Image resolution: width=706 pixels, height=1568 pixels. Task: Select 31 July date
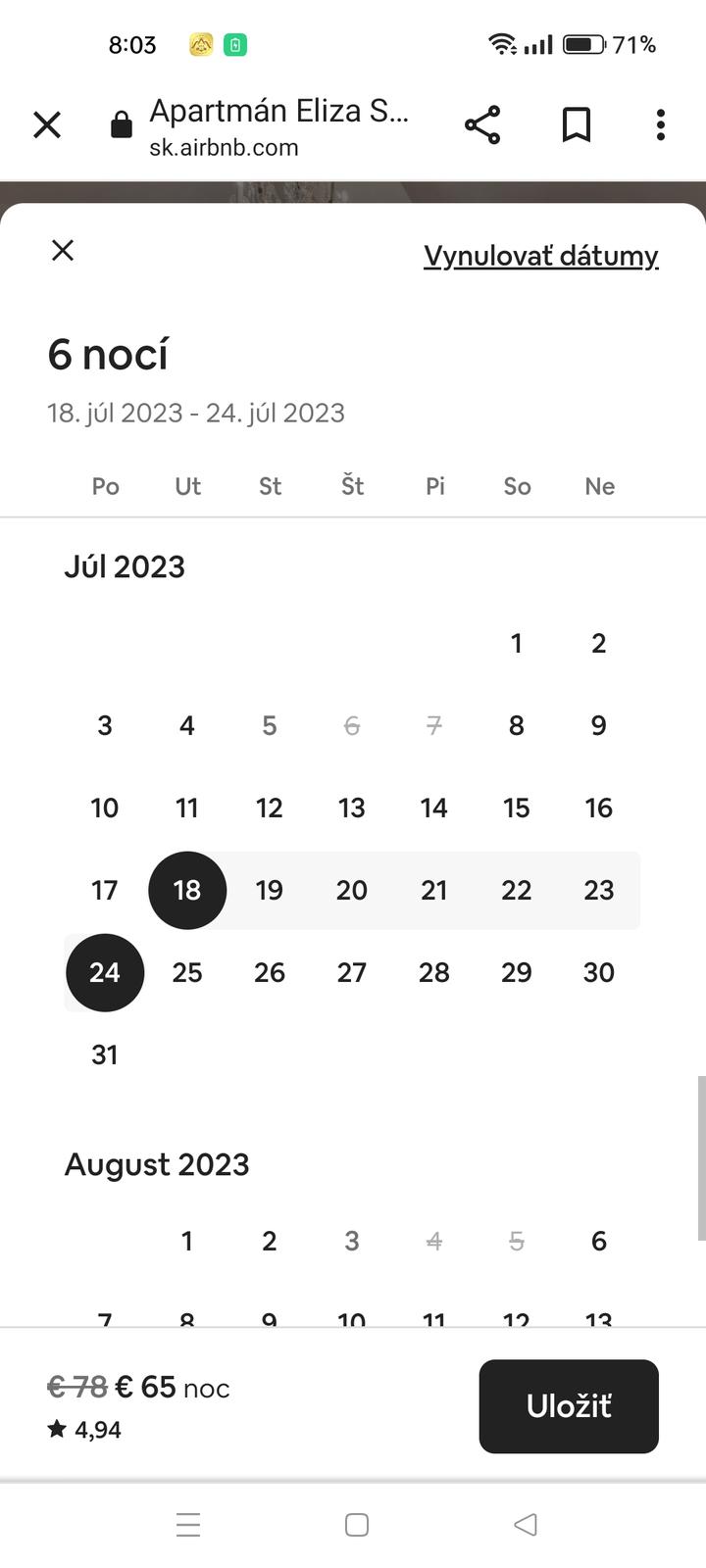coord(105,1054)
